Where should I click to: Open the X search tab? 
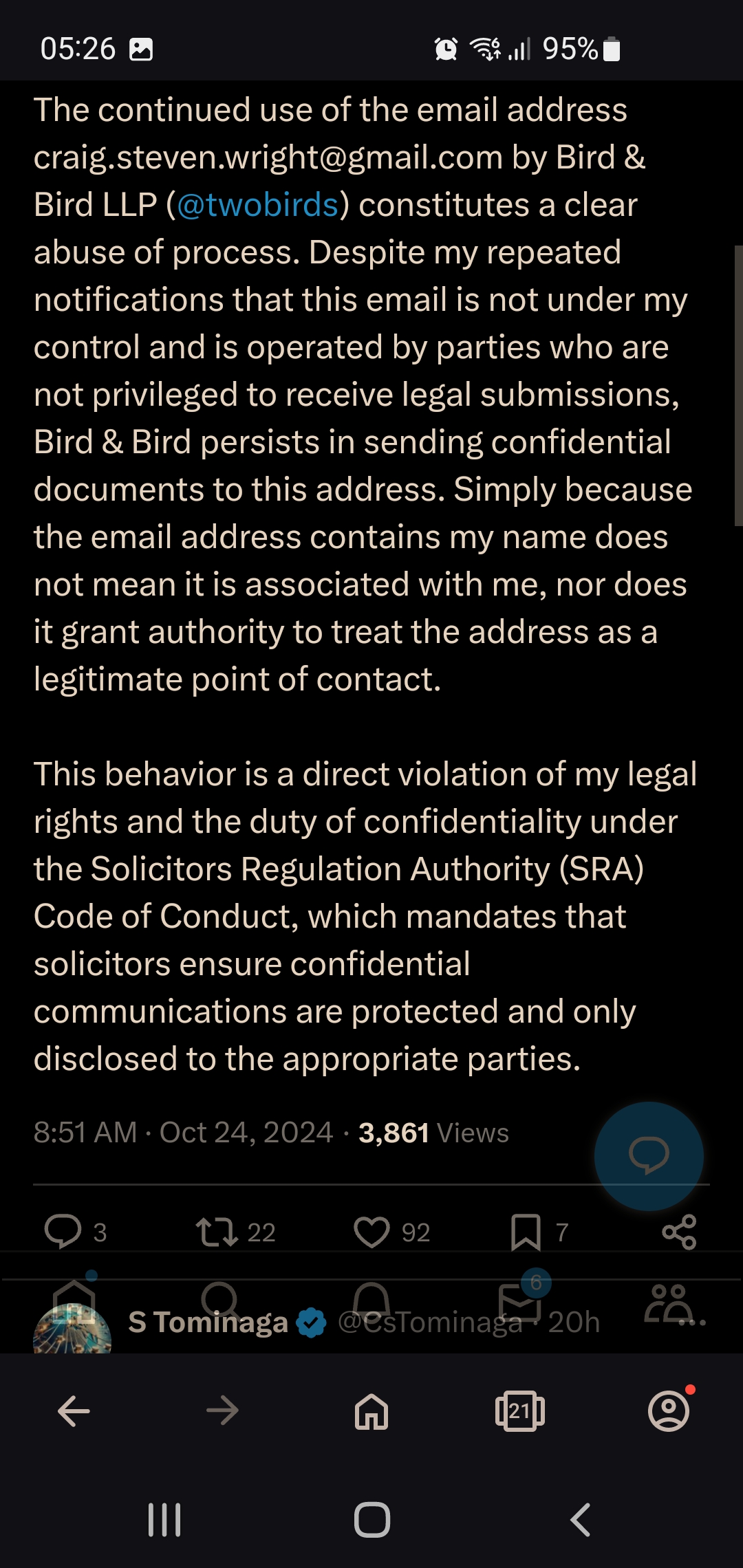pos(221,1302)
